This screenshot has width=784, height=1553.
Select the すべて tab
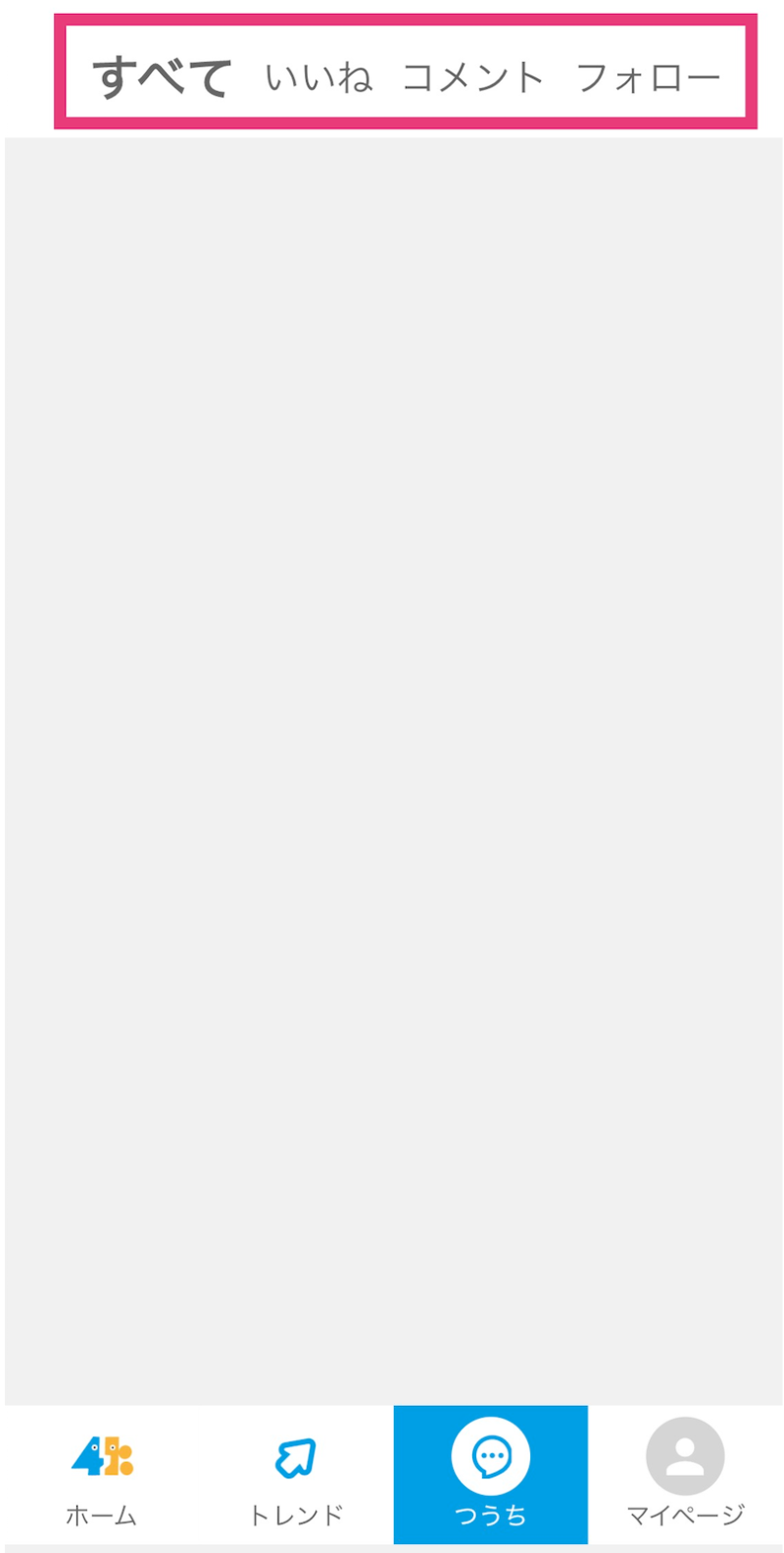point(162,76)
